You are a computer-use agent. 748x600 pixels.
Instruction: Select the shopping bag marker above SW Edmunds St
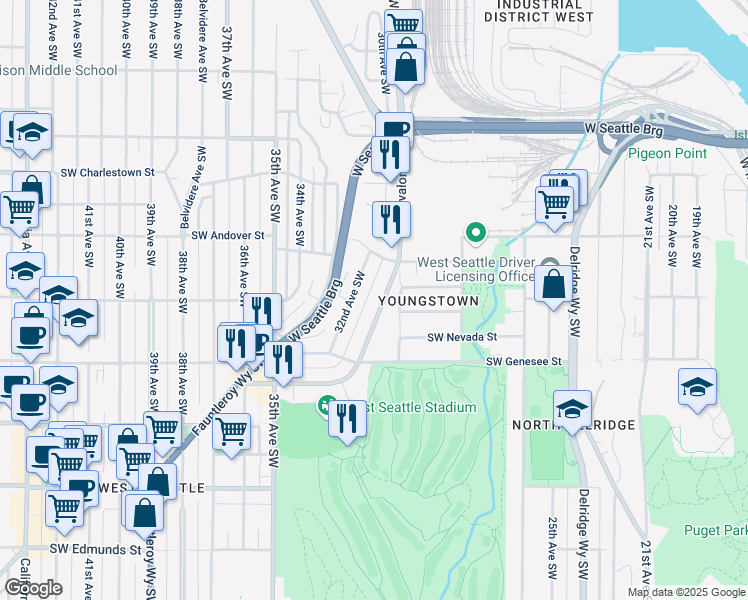click(144, 514)
